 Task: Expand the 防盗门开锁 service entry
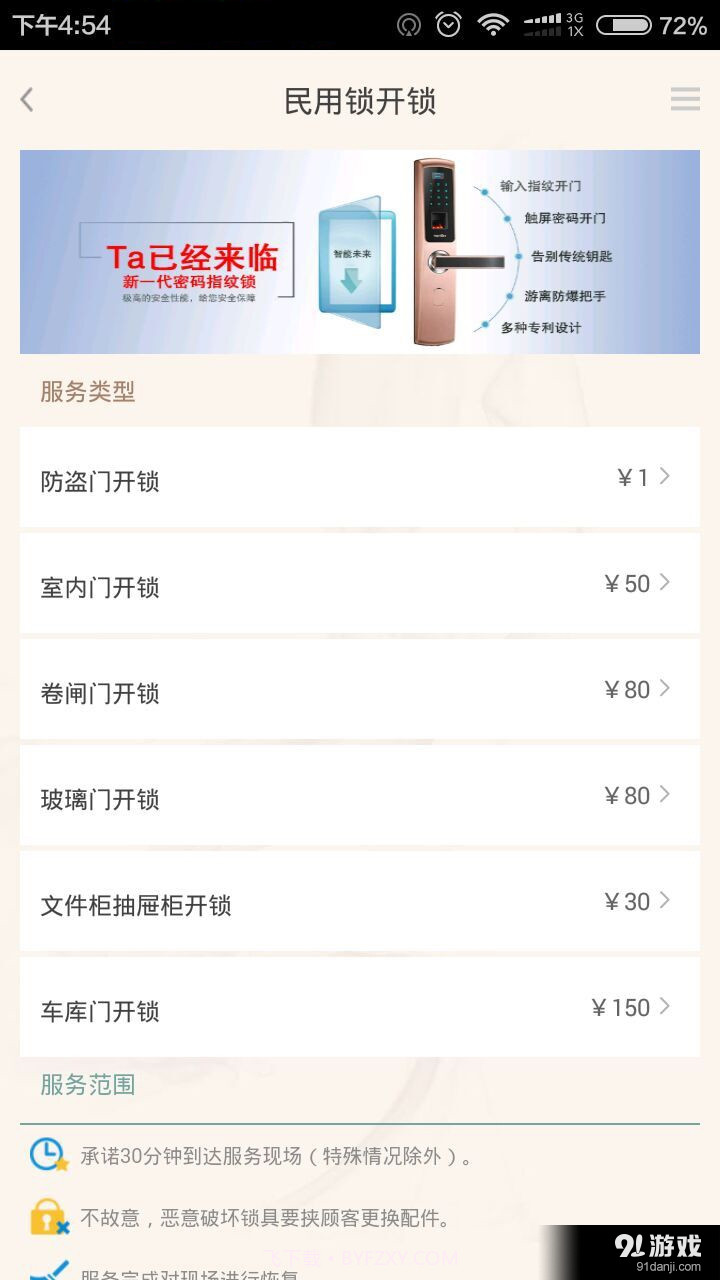(x=360, y=478)
